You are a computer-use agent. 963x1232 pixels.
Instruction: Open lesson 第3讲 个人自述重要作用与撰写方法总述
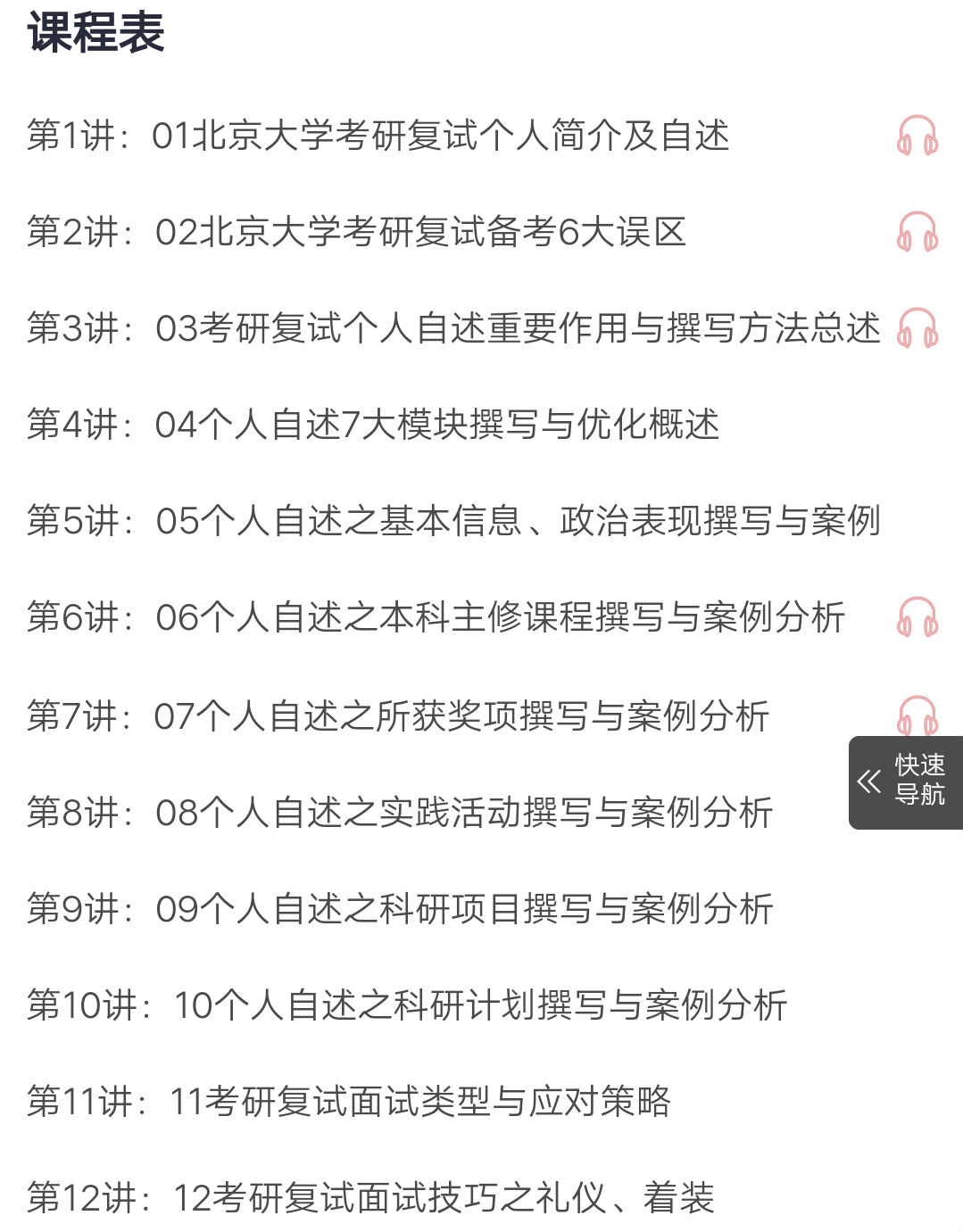tap(453, 328)
